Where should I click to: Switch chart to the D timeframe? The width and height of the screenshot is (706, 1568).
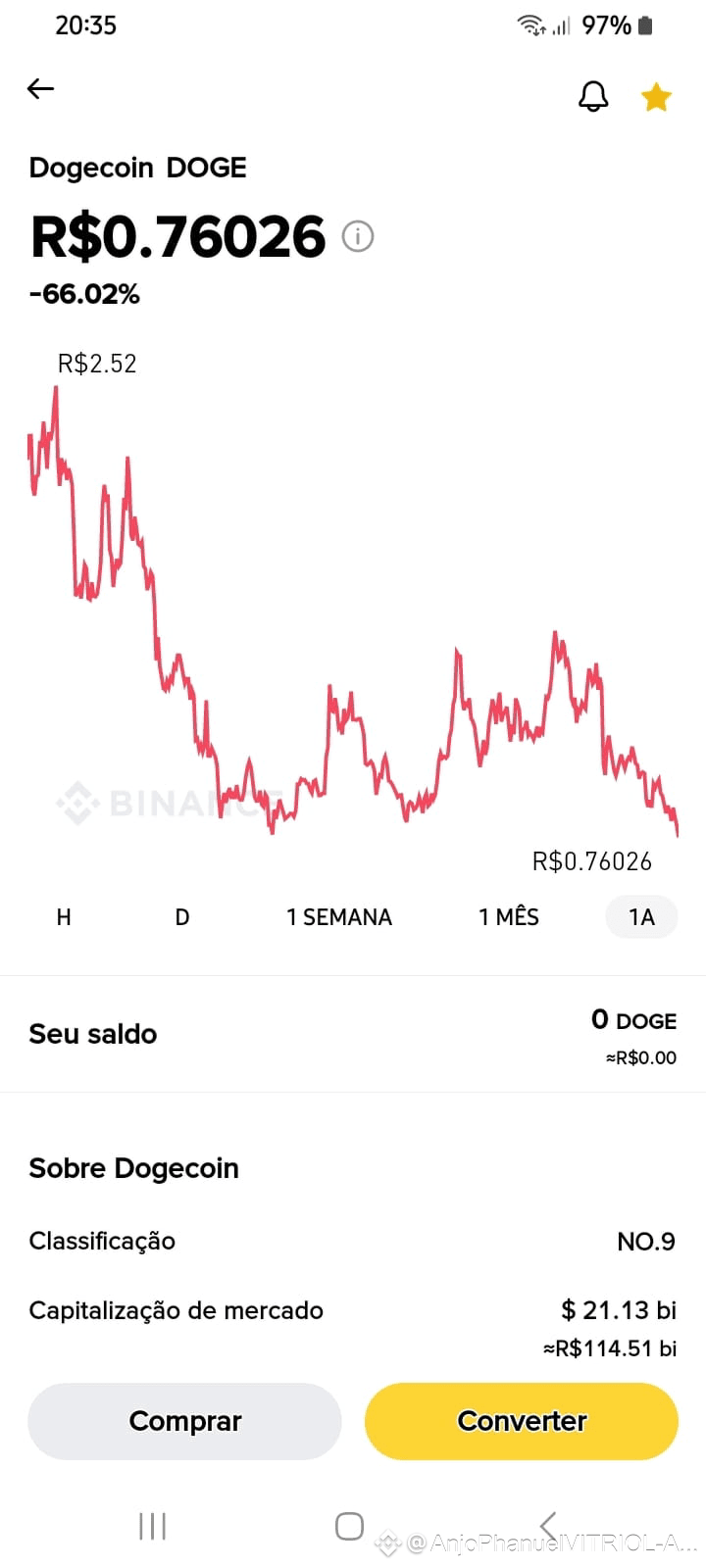pyautogui.click(x=182, y=917)
